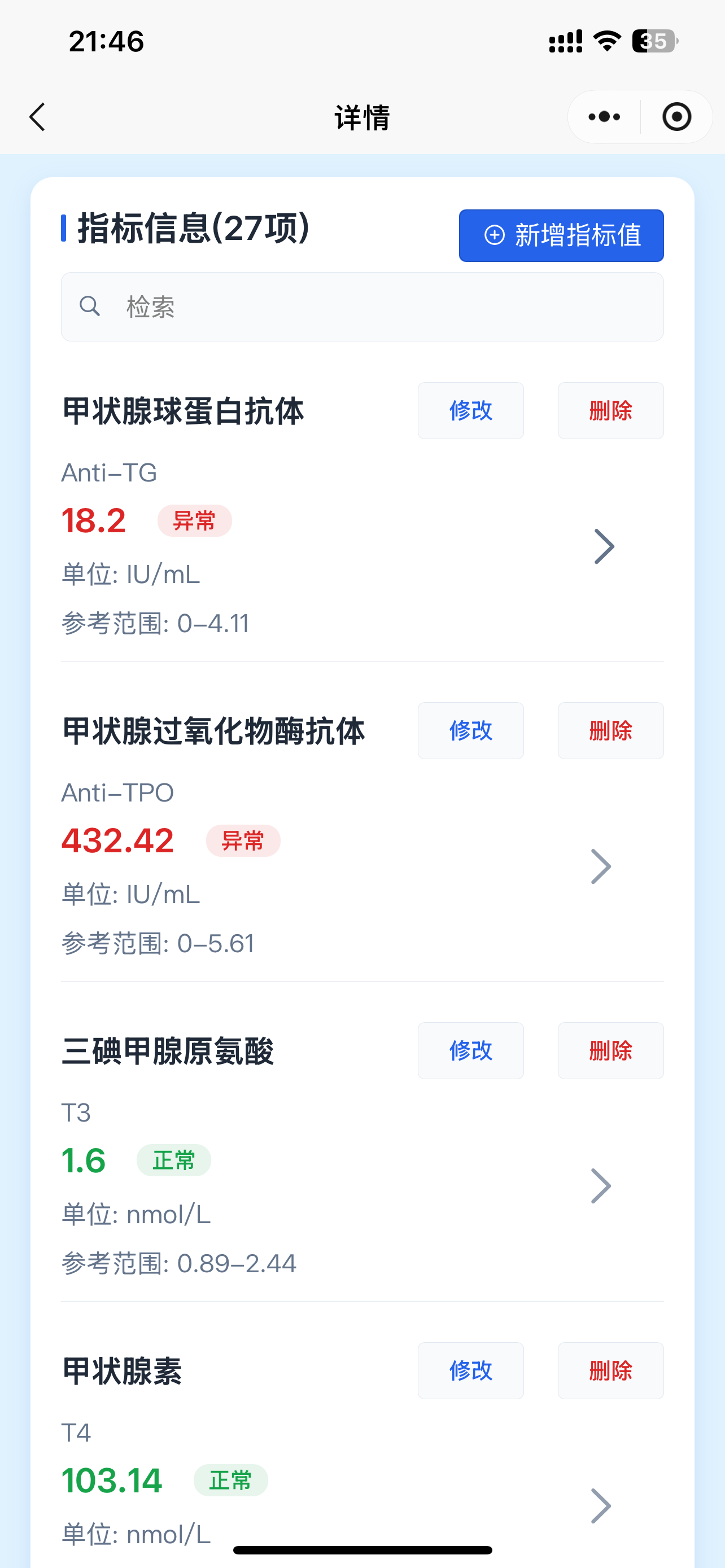This screenshot has height=1568, width=725.
Task: Tap the 详情 title in the header
Action: click(362, 117)
